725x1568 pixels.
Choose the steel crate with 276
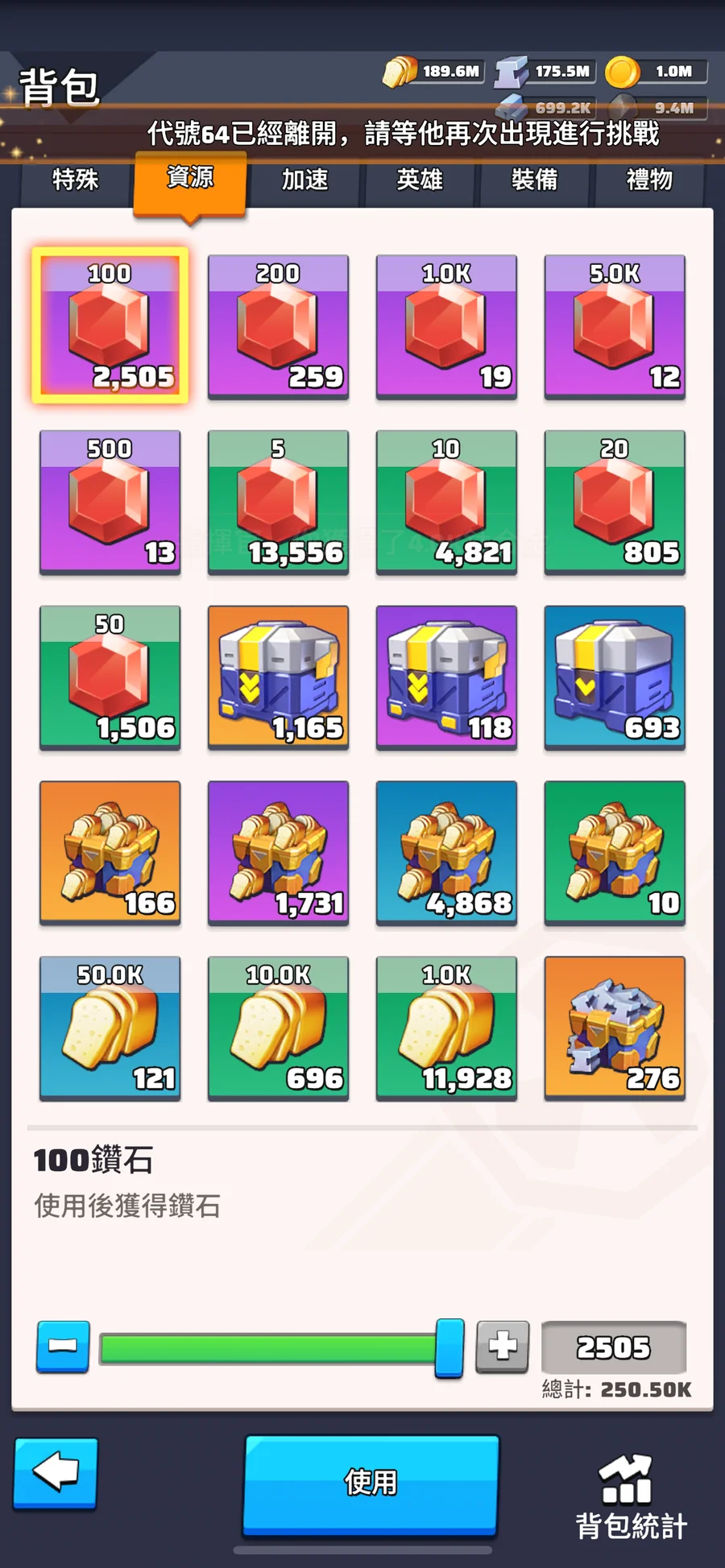pos(615,1028)
